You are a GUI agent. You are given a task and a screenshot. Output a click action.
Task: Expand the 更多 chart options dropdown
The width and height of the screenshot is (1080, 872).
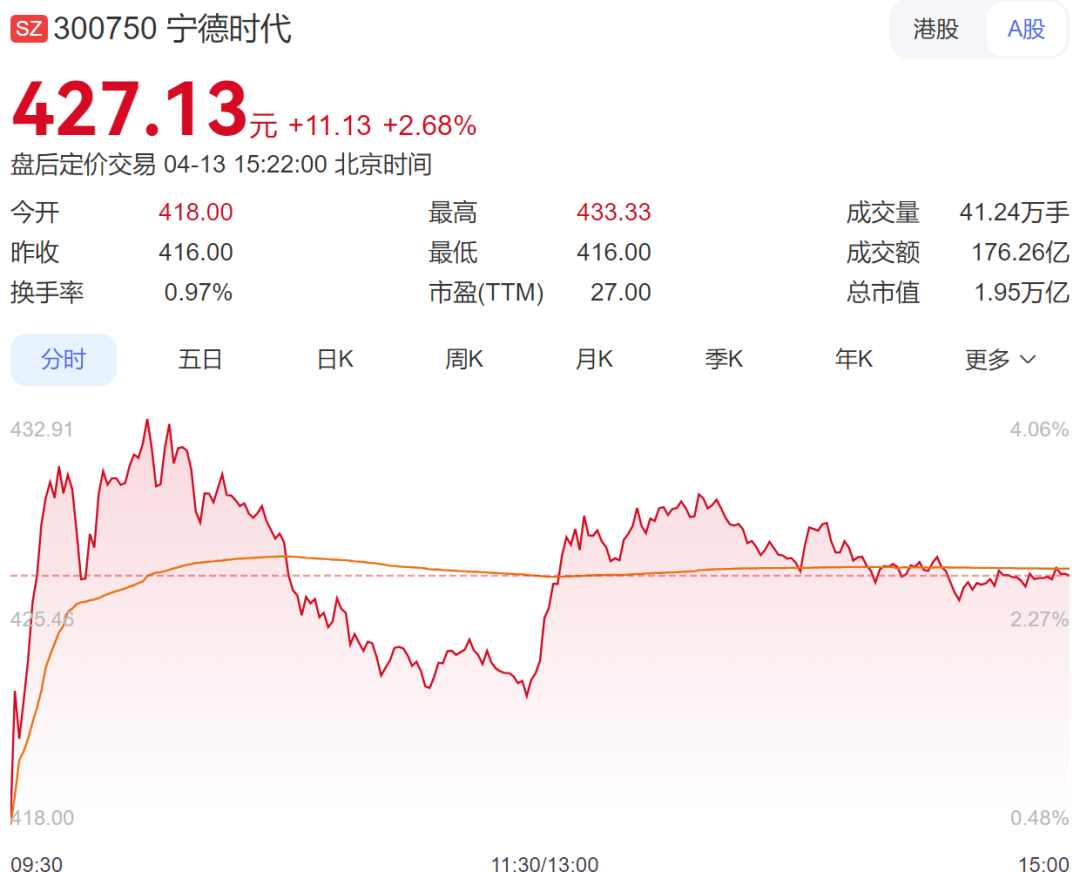pos(999,360)
